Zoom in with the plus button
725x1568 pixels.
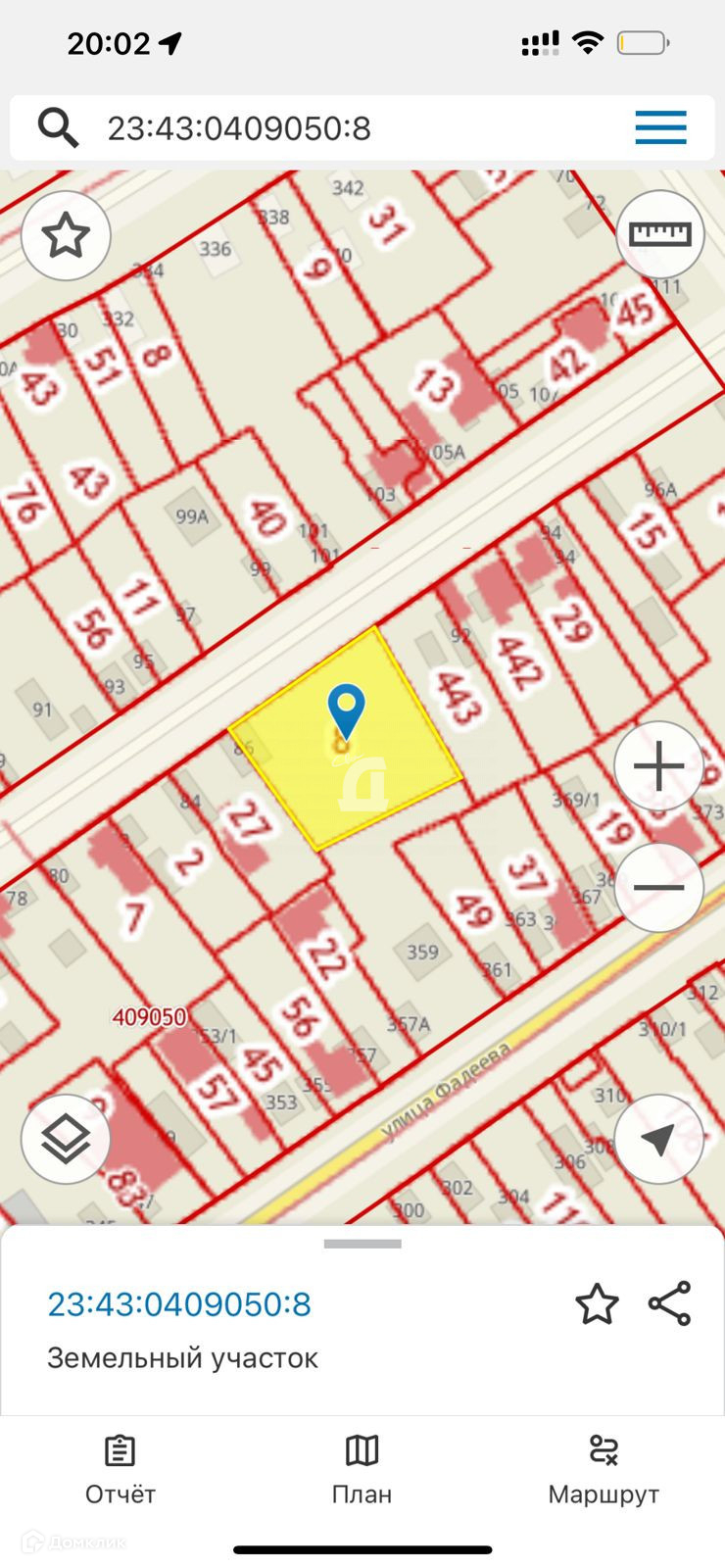[x=658, y=765]
